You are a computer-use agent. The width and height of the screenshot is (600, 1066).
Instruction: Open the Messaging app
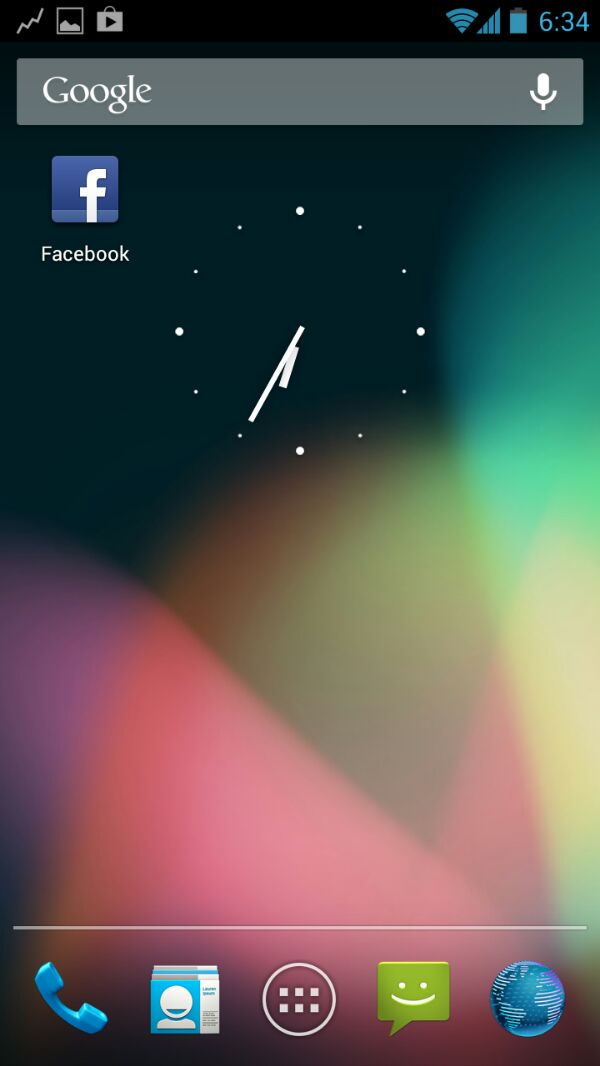pos(413,998)
